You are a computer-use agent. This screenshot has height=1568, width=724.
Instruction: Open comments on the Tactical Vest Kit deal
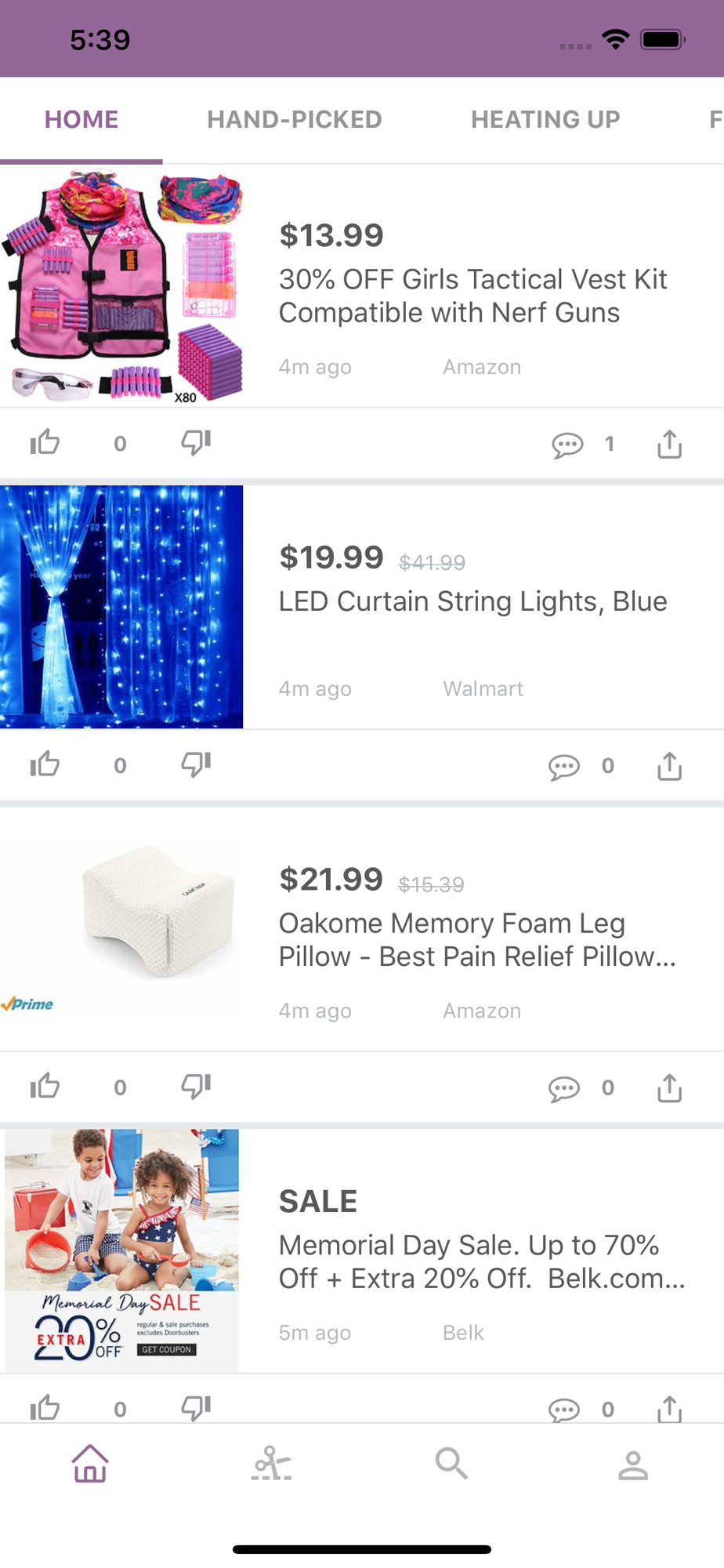pyautogui.click(x=567, y=445)
